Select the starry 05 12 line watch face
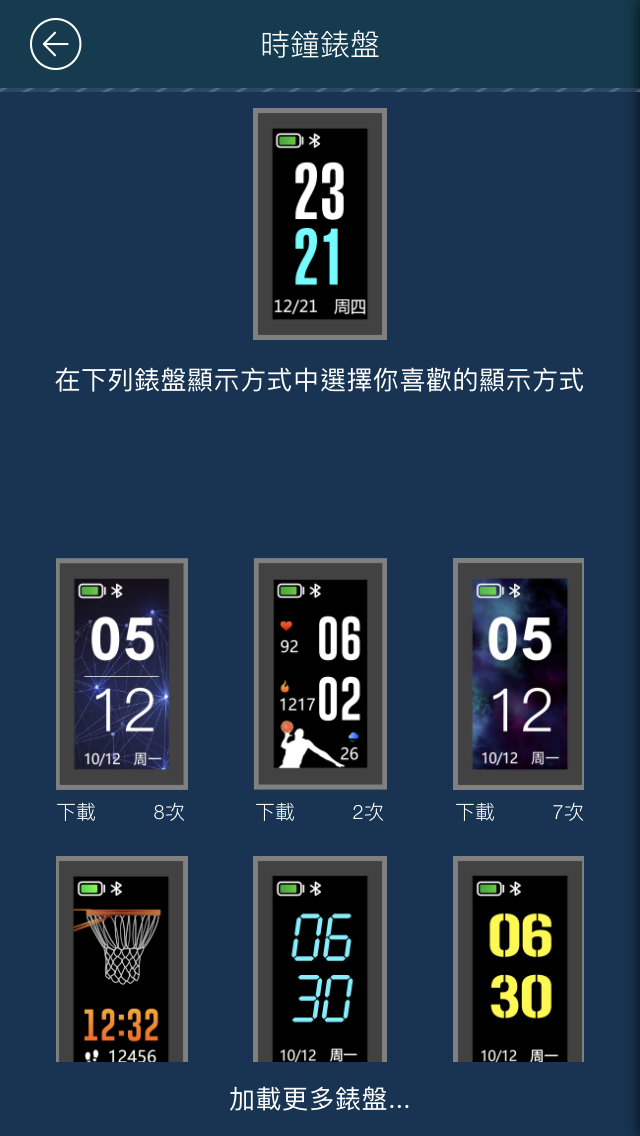This screenshot has height=1136, width=640. click(122, 673)
